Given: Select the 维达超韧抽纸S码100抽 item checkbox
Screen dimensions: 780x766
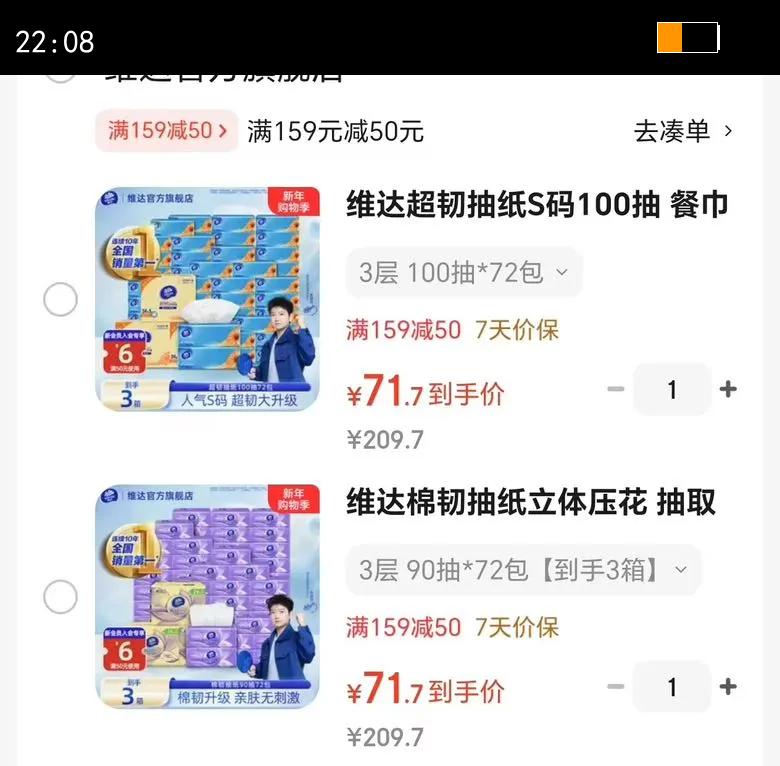Looking at the screenshot, I should tap(60, 299).
